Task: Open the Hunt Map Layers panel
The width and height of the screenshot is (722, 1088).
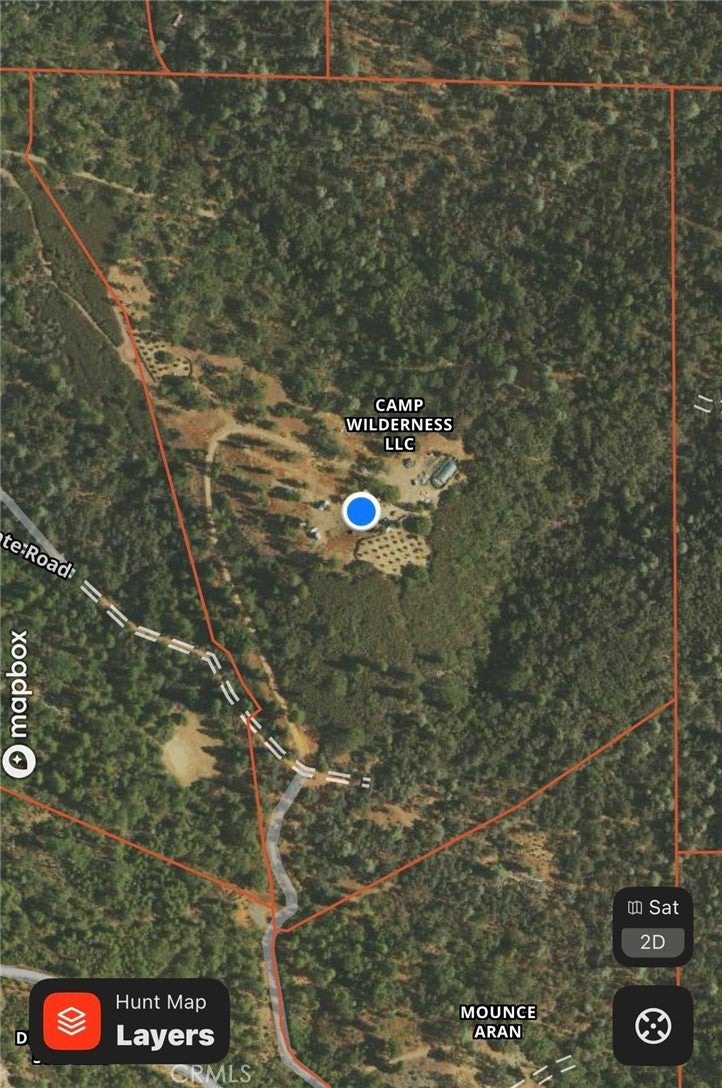Action: pos(130,1021)
